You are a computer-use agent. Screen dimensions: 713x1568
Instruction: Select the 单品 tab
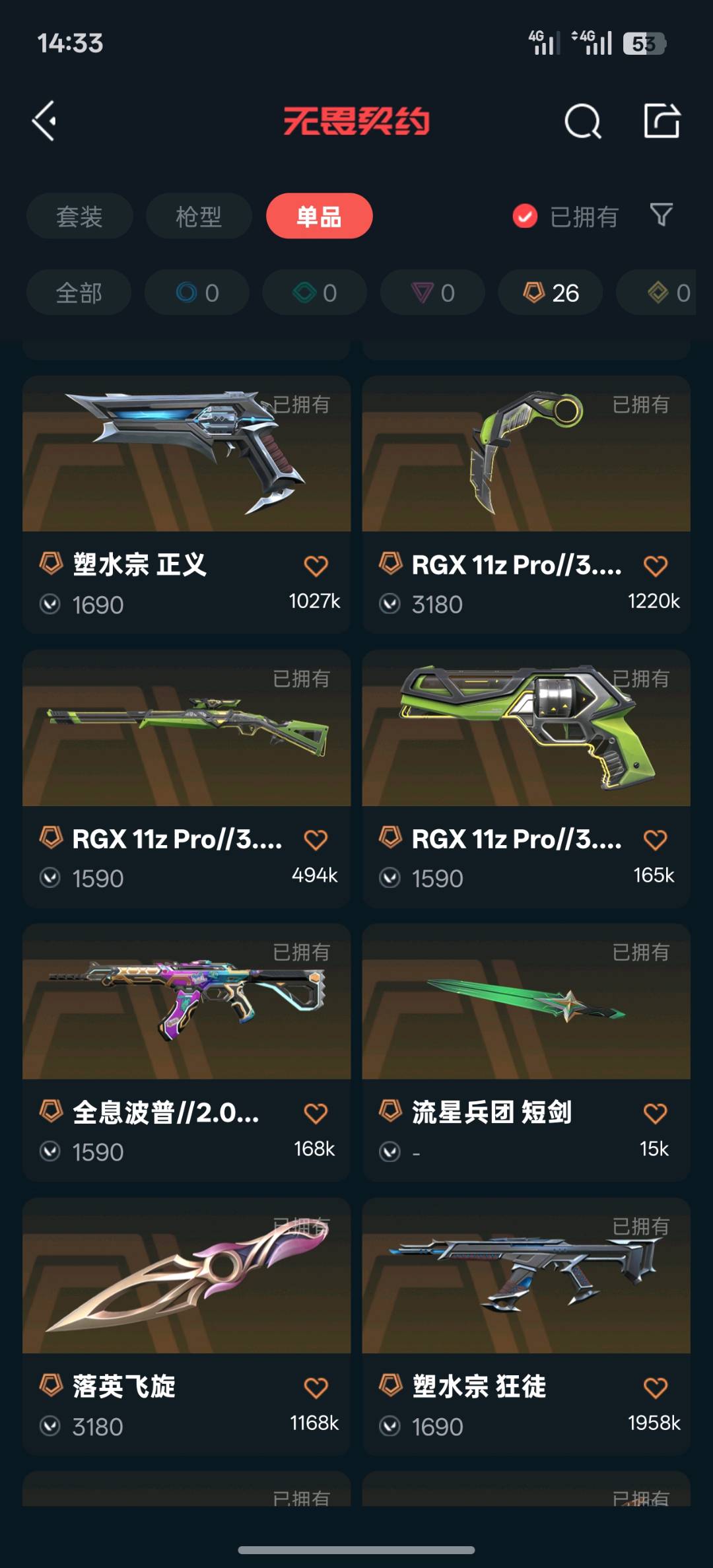click(319, 217)
